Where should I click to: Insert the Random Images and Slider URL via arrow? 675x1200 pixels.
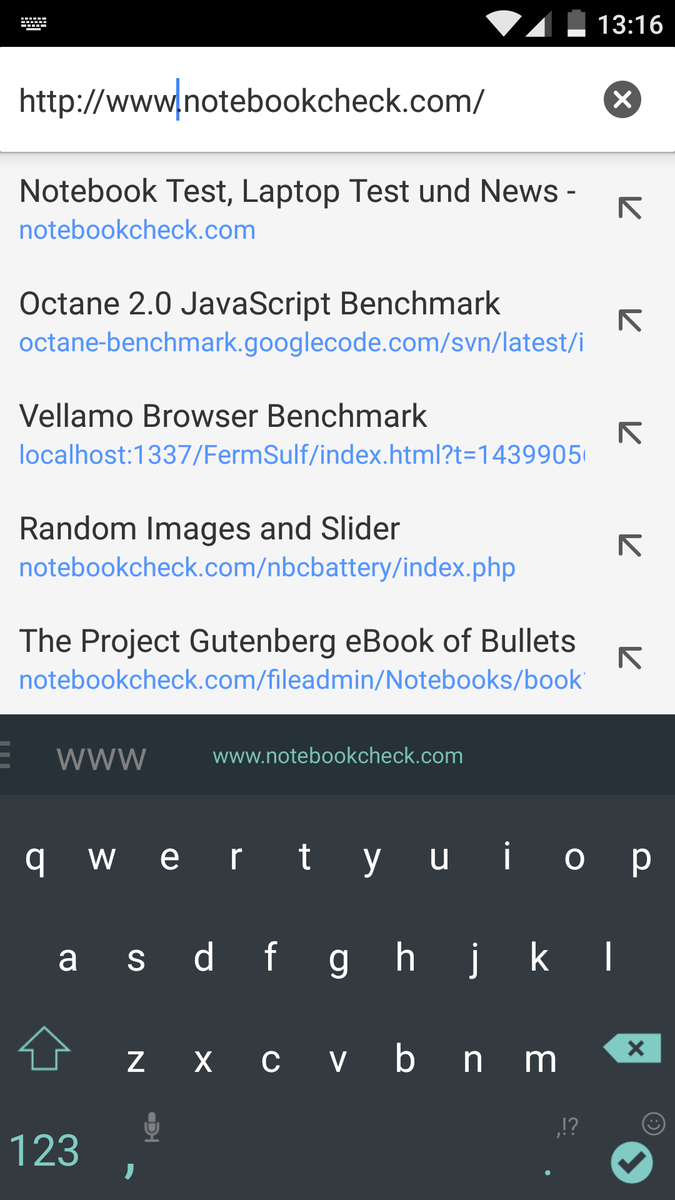point(629,545)
